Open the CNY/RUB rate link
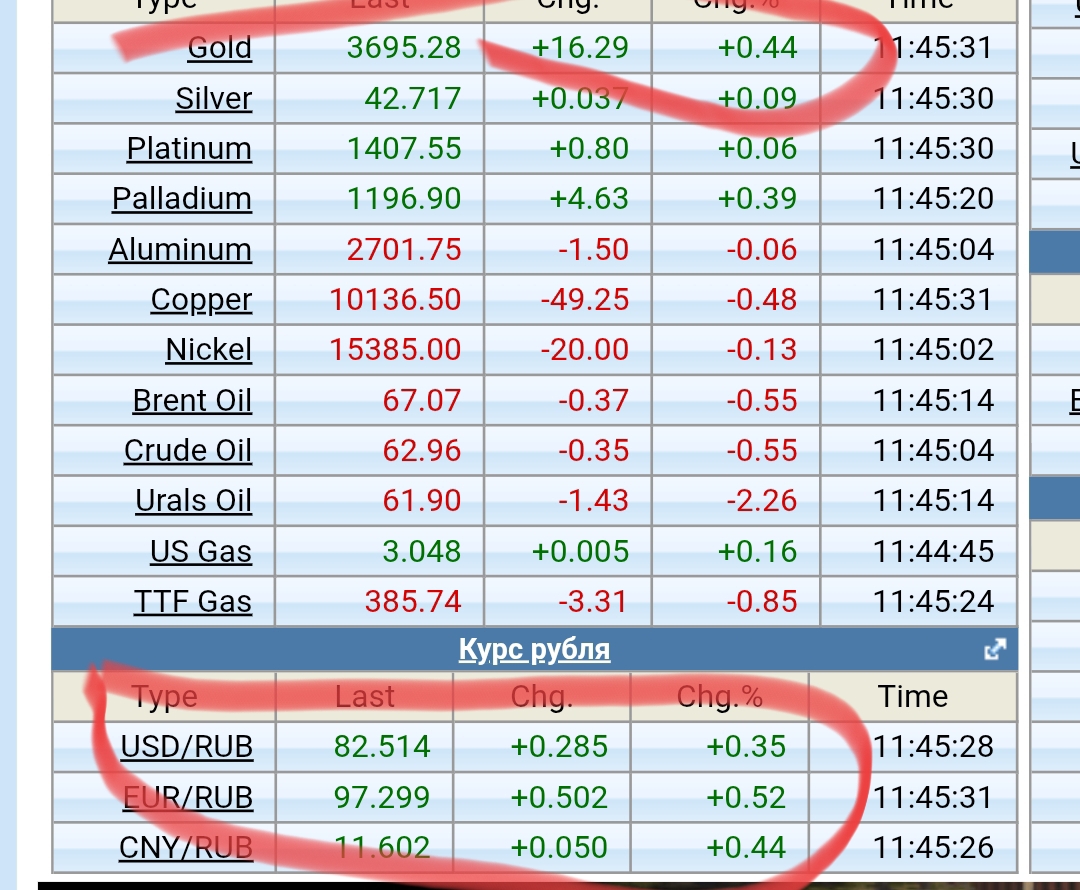Viewport: 1080px width, 890px height. [x=186, y=848]
